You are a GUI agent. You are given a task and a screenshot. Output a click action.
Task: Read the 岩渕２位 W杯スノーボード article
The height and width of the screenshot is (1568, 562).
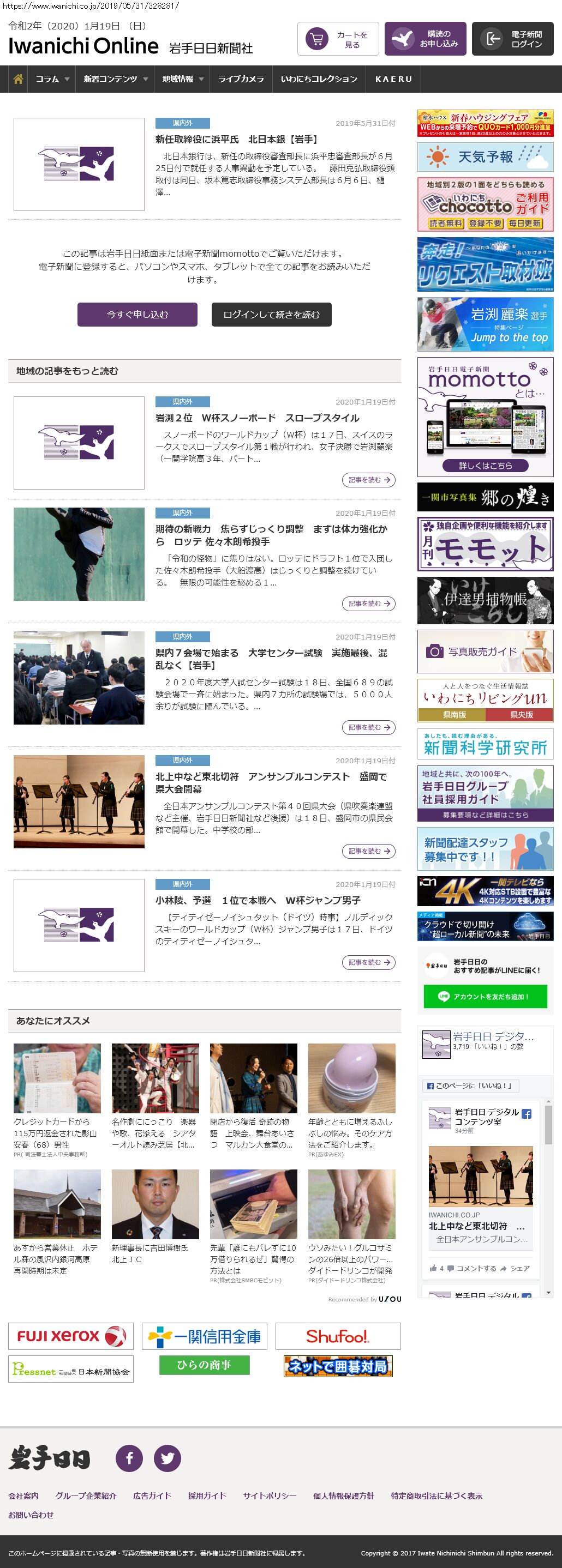pyautogui.click(x=368, y=480)
